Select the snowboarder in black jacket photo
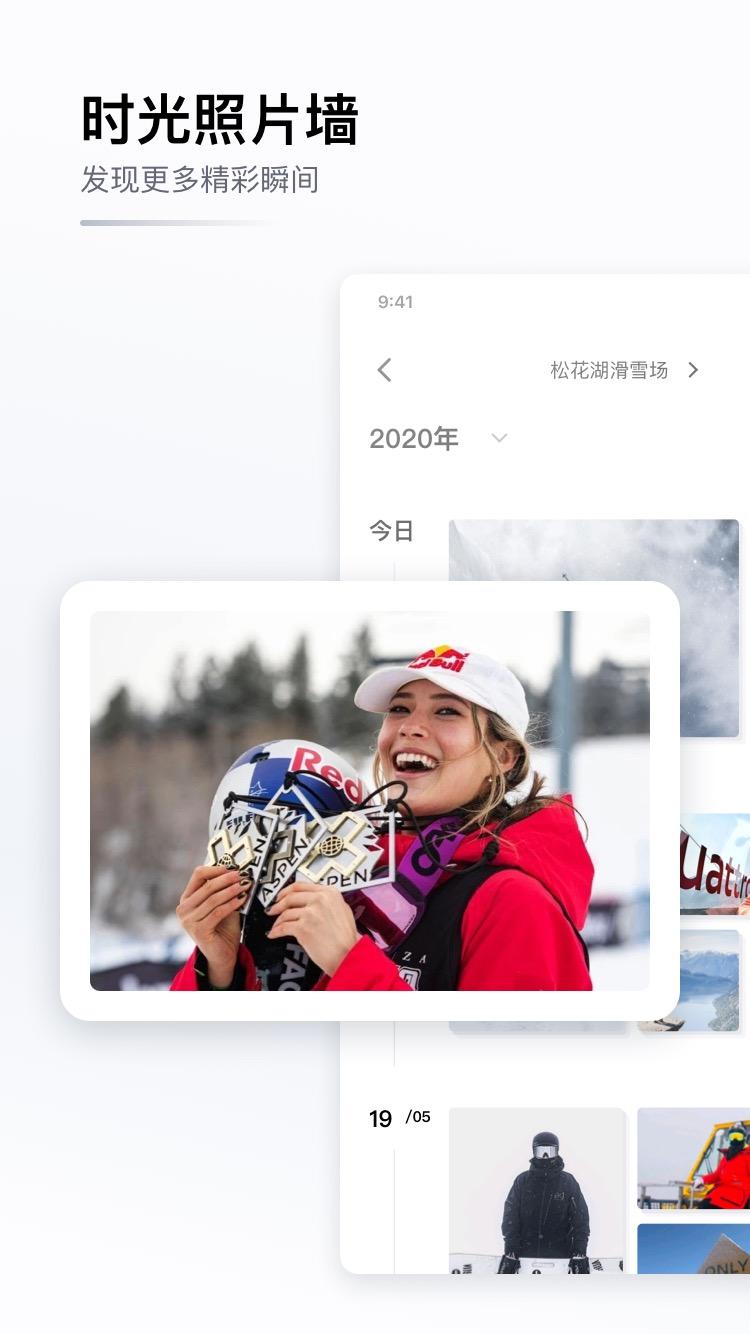Viewport: 750px width, 1334px height. (x=536, y=1190)
